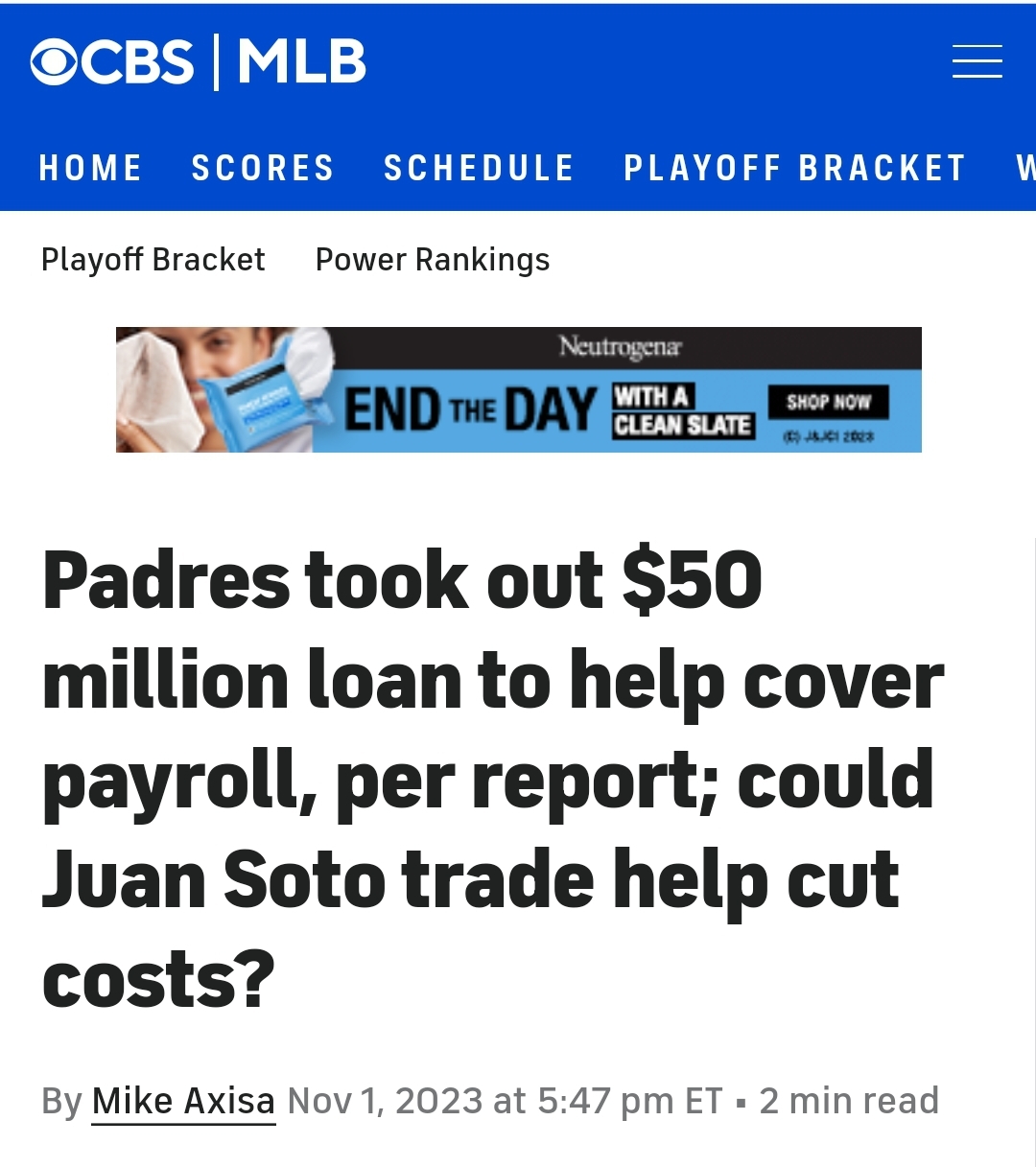View author Mike Axisa's profile
Screen dimensions: 1036x1167
[183, 1101]
